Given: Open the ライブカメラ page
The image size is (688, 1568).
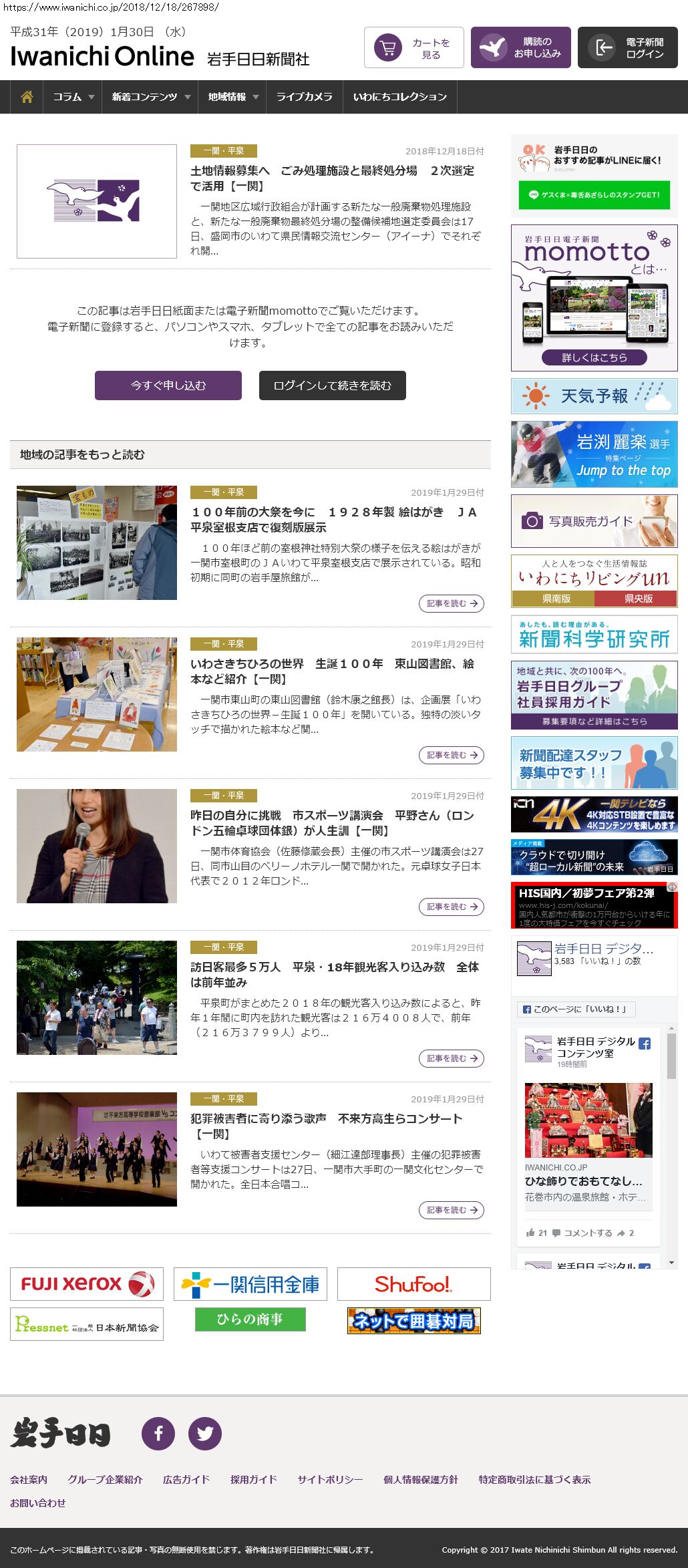Looking at the screenshot, I should point(304,97).
